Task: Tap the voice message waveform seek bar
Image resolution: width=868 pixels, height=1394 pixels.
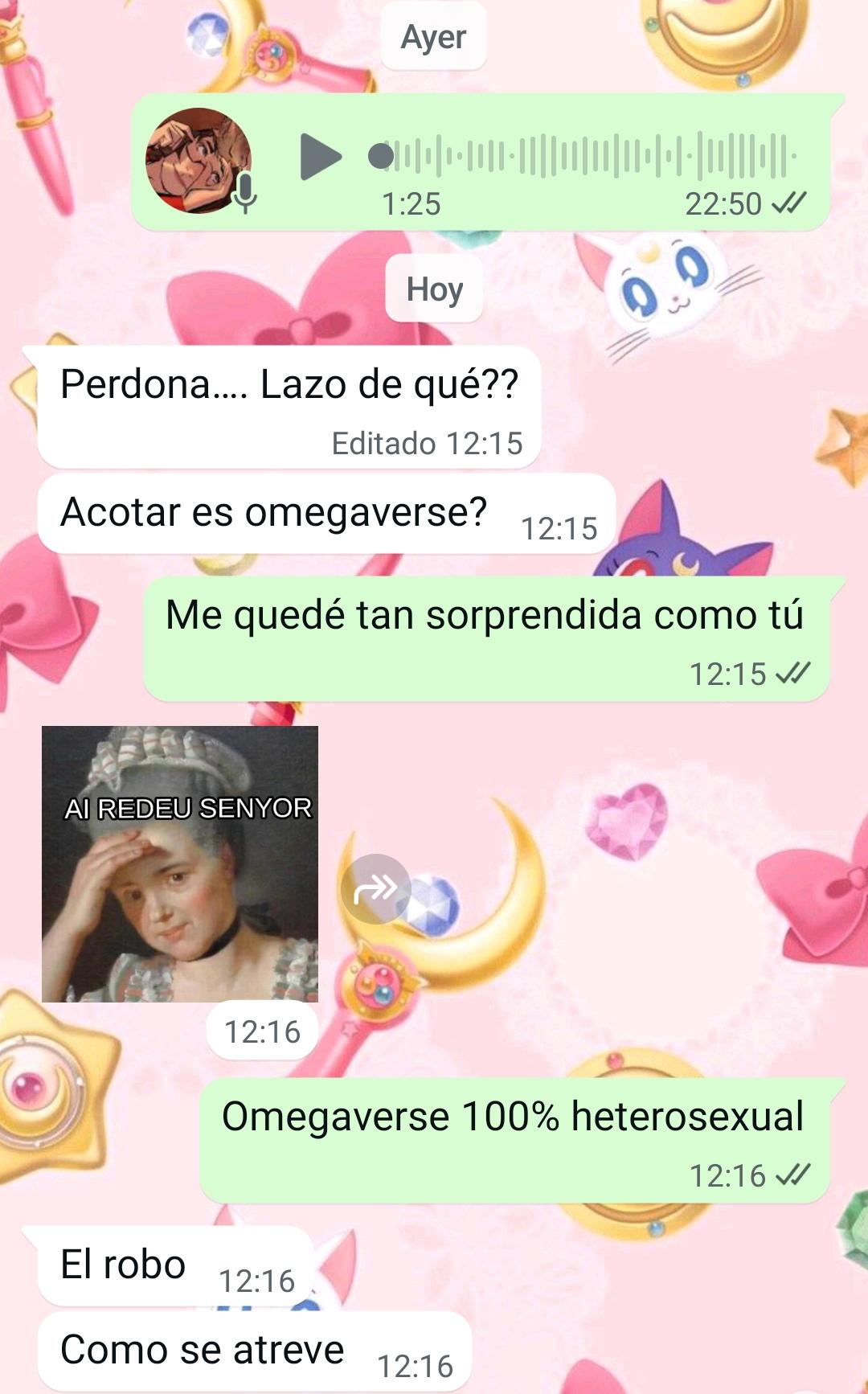Action: (x=583, y=155)
